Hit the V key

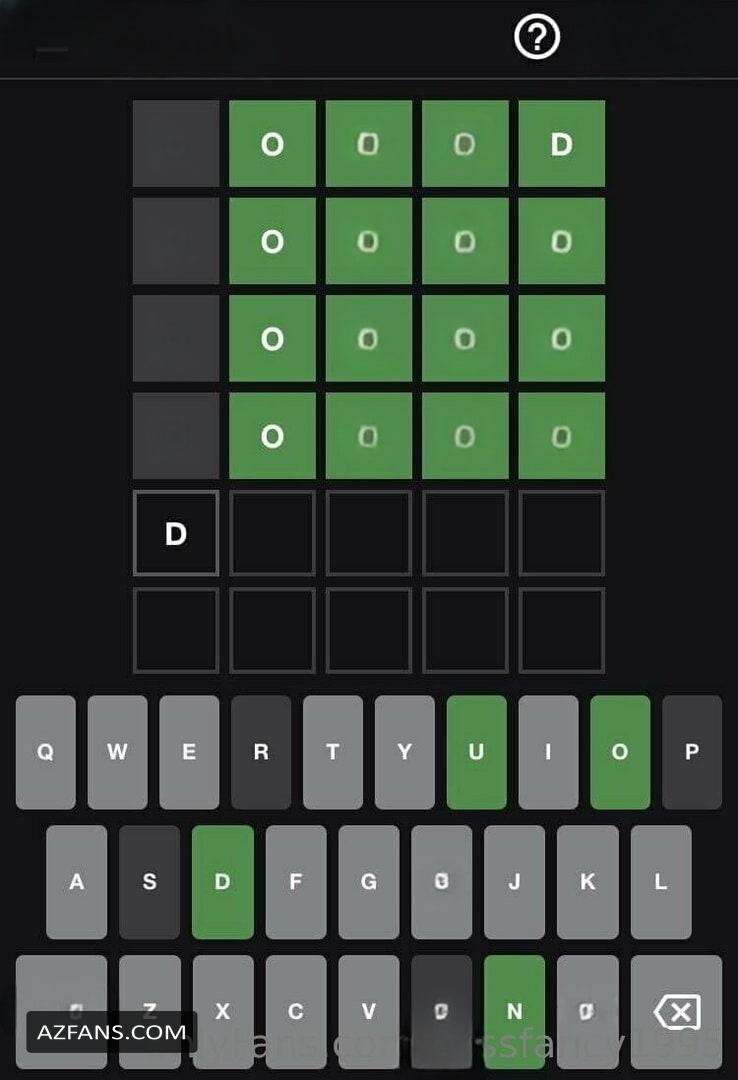coord(369,1011)
